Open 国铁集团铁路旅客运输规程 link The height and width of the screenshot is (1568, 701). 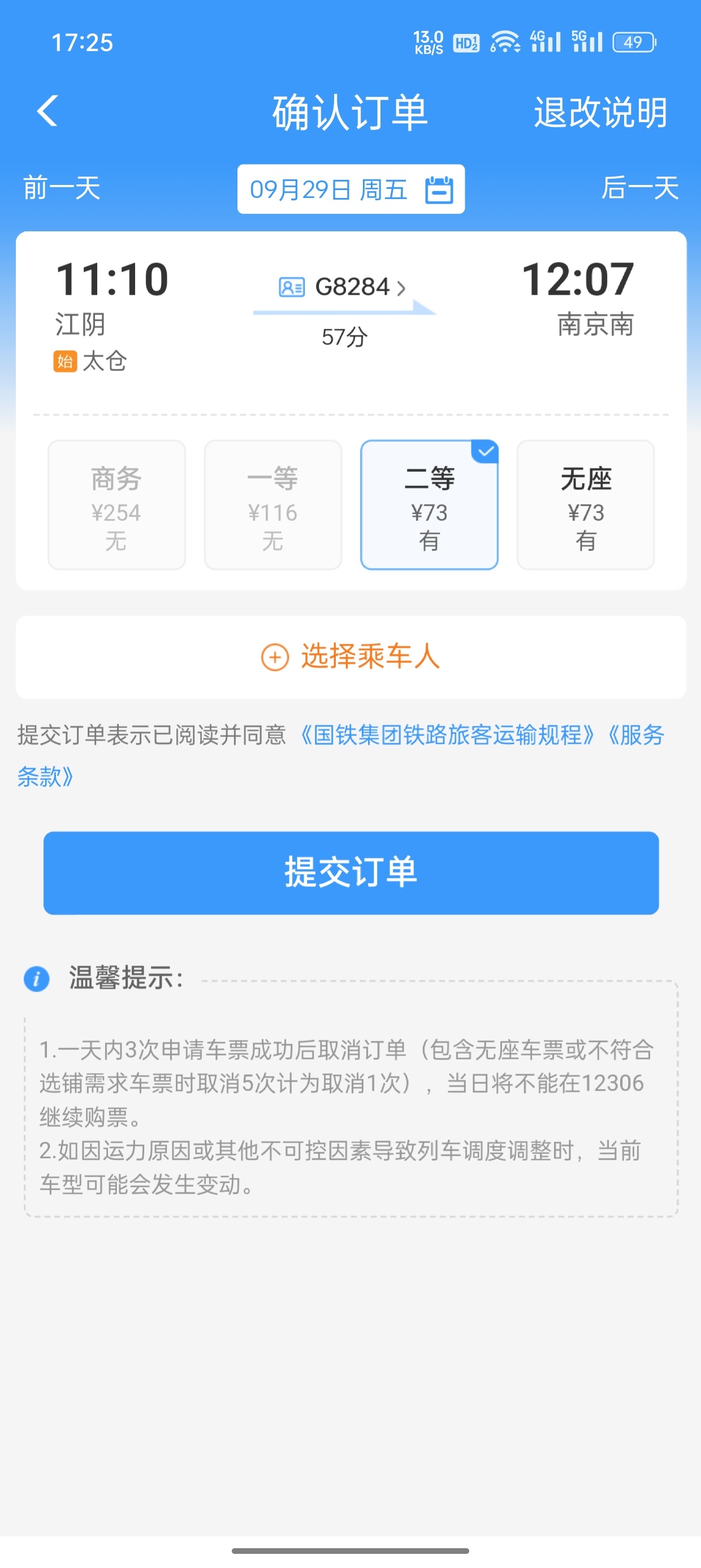click(447, 735)
